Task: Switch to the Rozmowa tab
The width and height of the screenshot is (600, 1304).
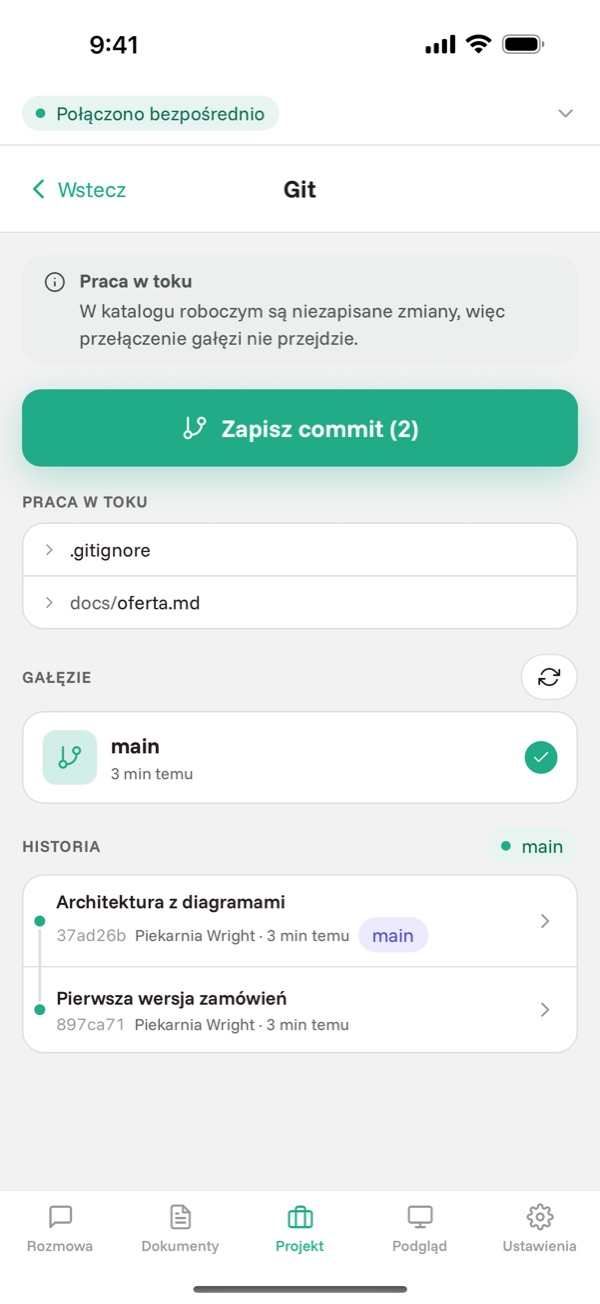Action: pyautogui.click(x=60, y=1229)
